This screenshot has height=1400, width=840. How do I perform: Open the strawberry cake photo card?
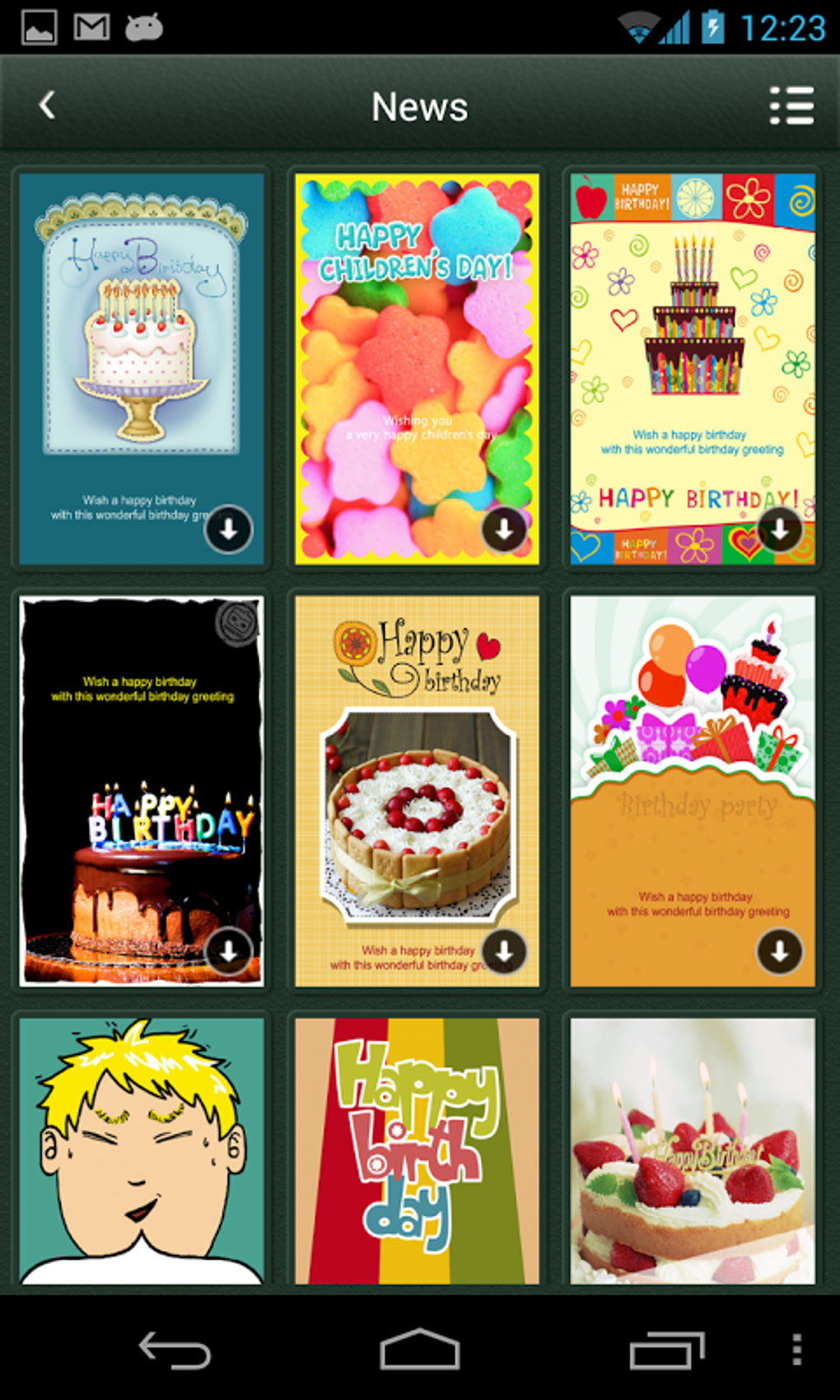coord(417,774)
